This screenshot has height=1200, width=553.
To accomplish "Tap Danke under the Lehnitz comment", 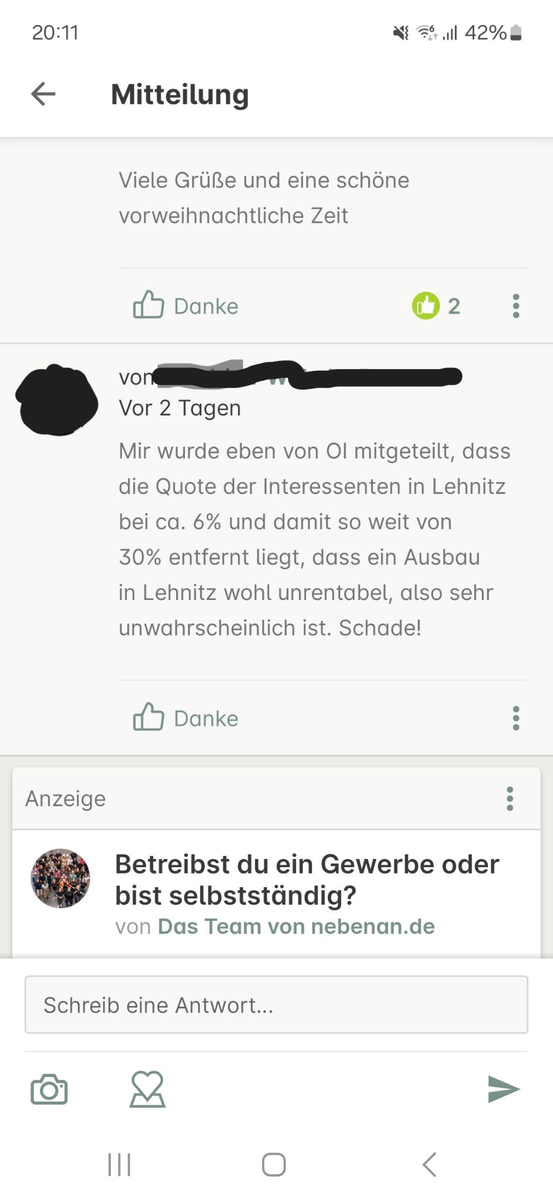I will [x=186, y=718].
